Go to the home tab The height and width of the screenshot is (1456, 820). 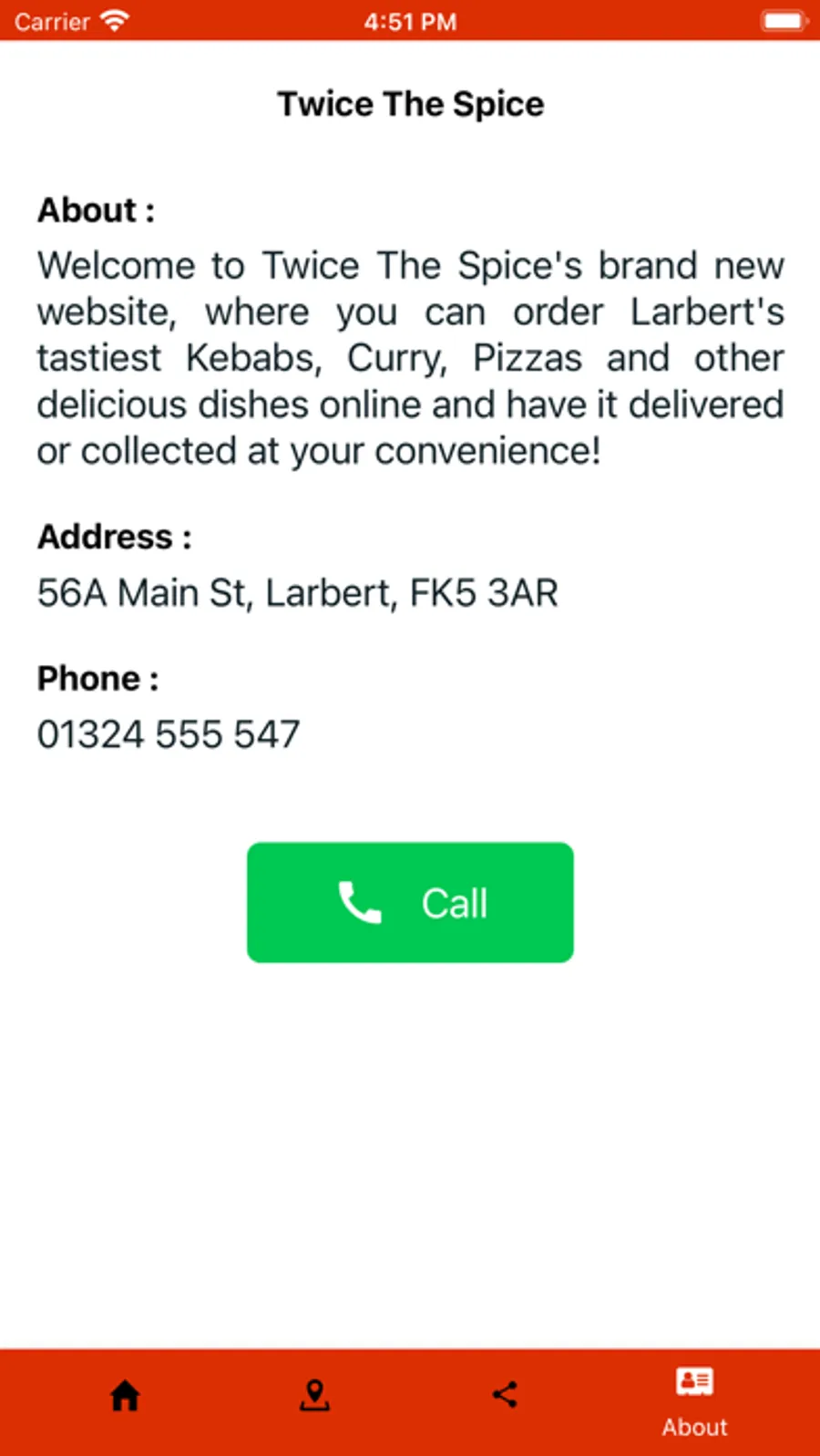[x=125, y=1395]
